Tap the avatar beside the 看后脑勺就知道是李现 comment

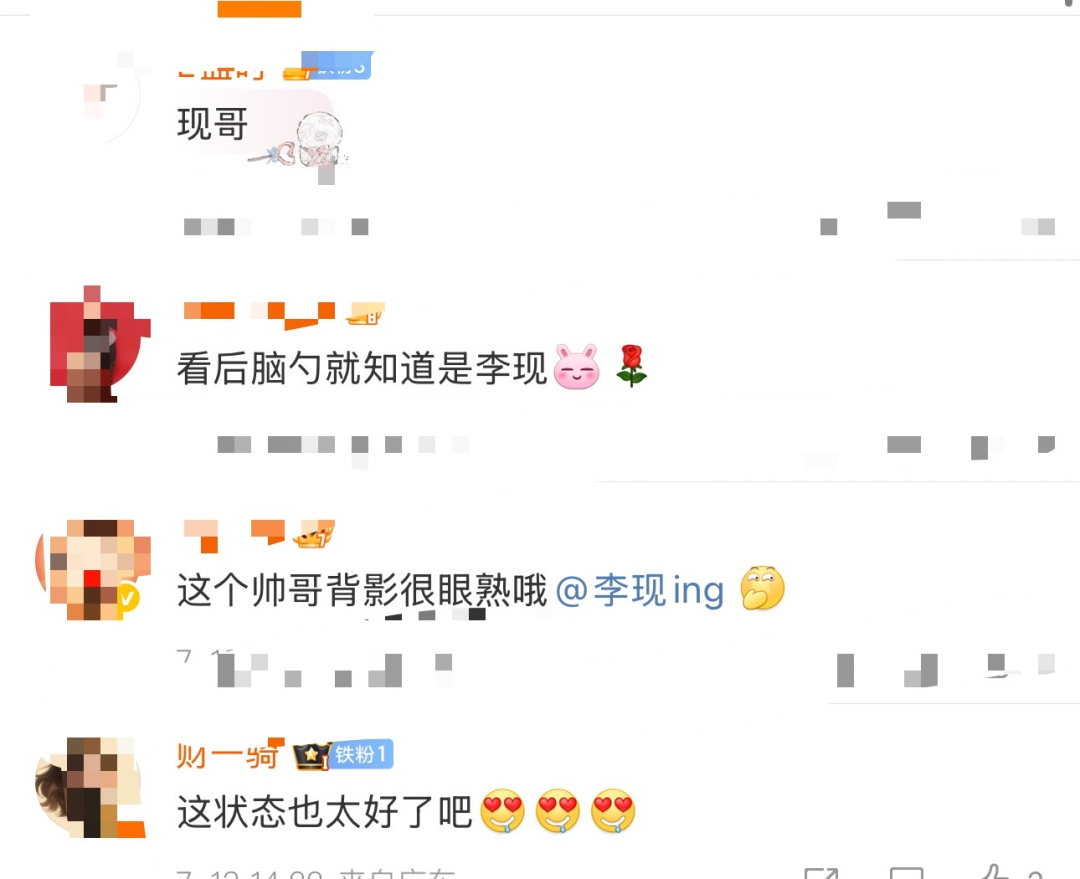coord(98,345)
